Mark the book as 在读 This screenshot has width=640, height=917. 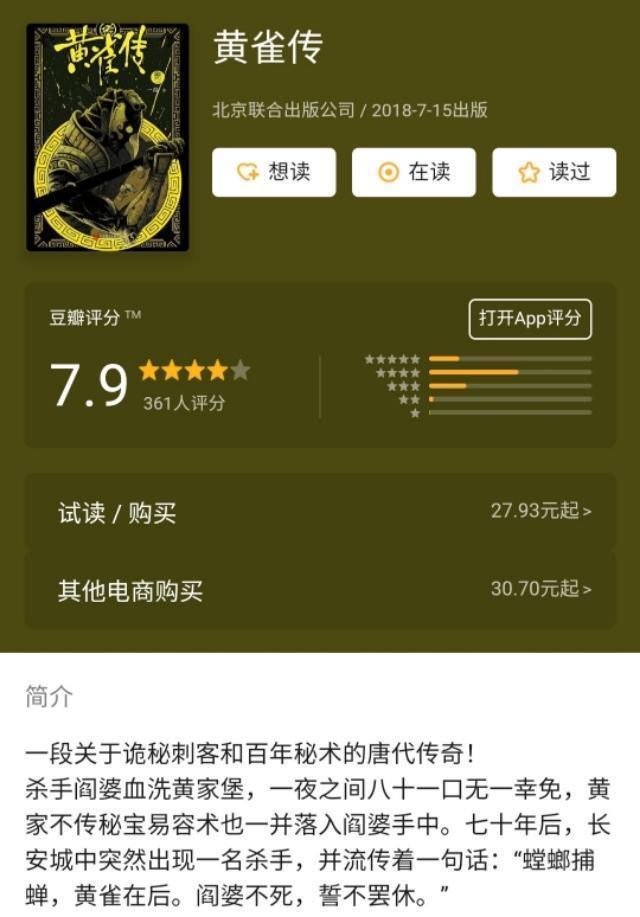(413, 172)
